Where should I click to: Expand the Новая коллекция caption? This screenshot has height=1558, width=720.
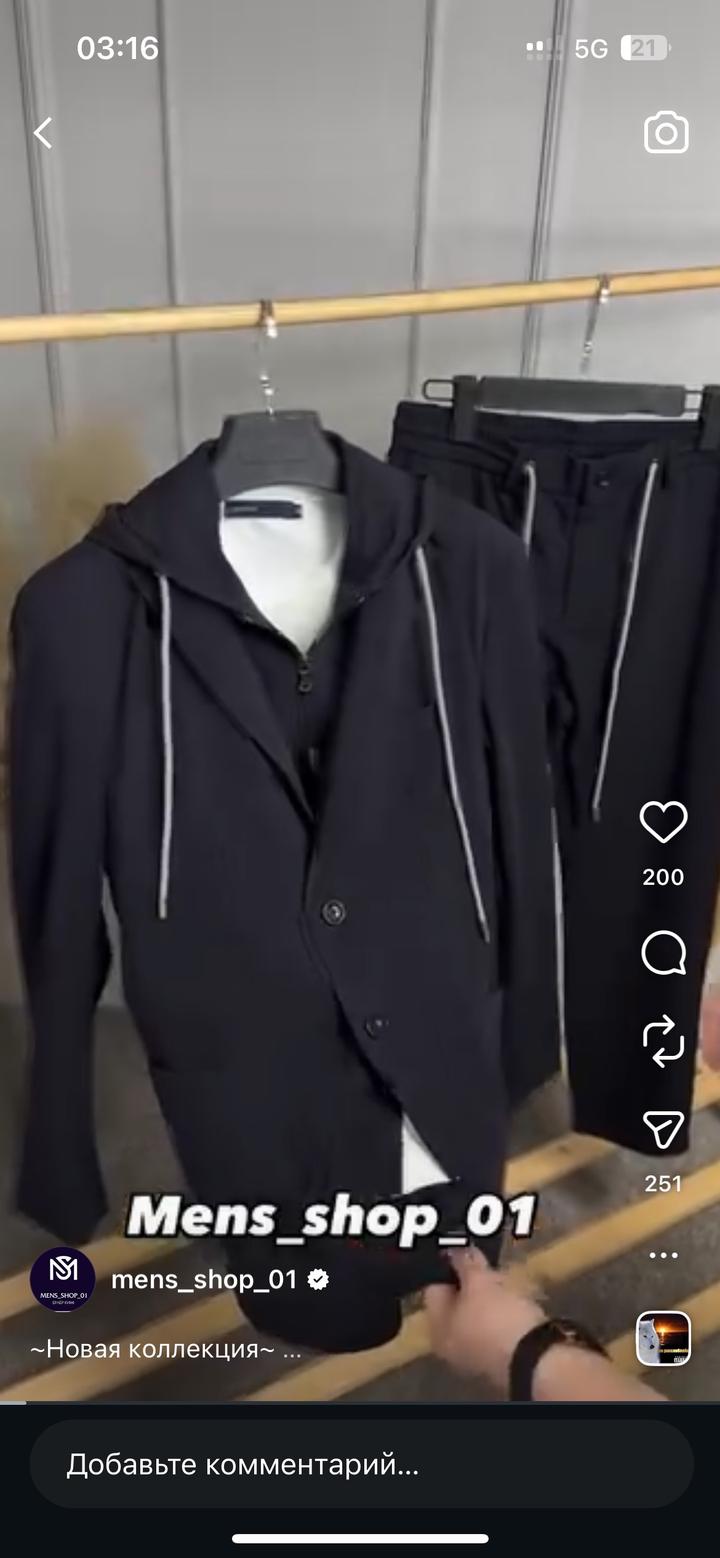165,1349
